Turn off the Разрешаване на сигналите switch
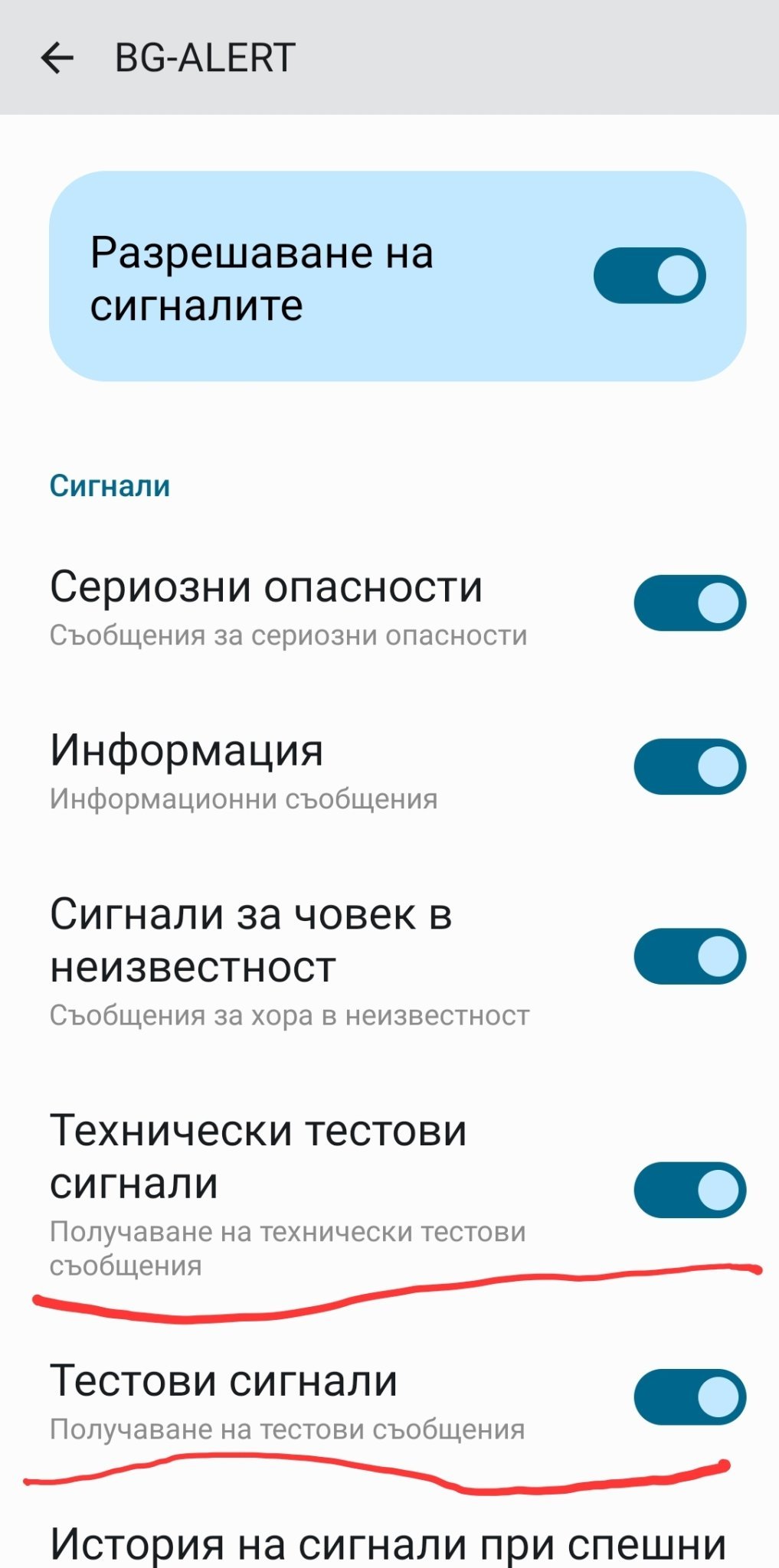 pos(650,276)
